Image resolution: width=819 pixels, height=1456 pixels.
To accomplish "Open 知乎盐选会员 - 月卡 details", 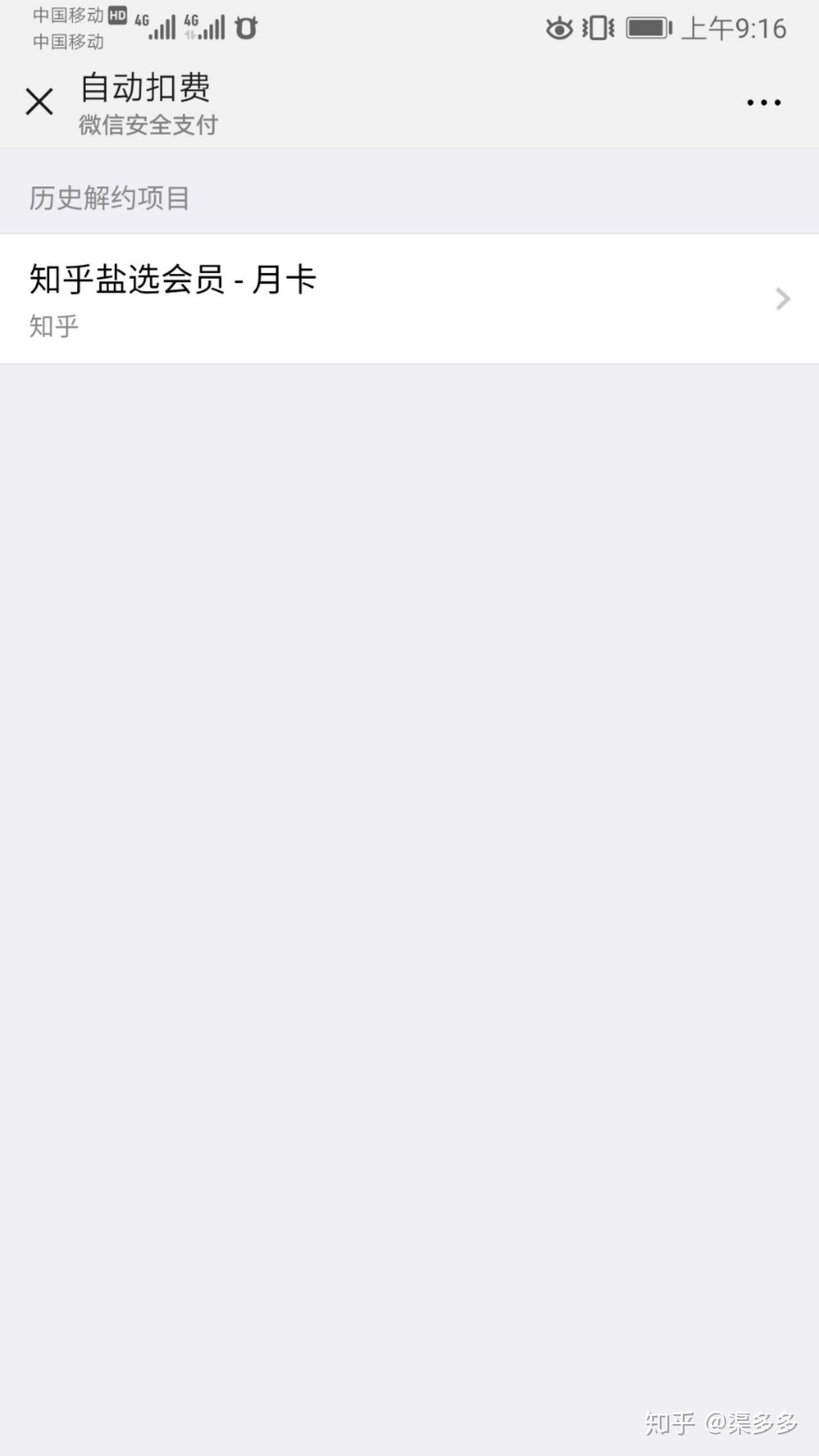I will click(409, 299).
